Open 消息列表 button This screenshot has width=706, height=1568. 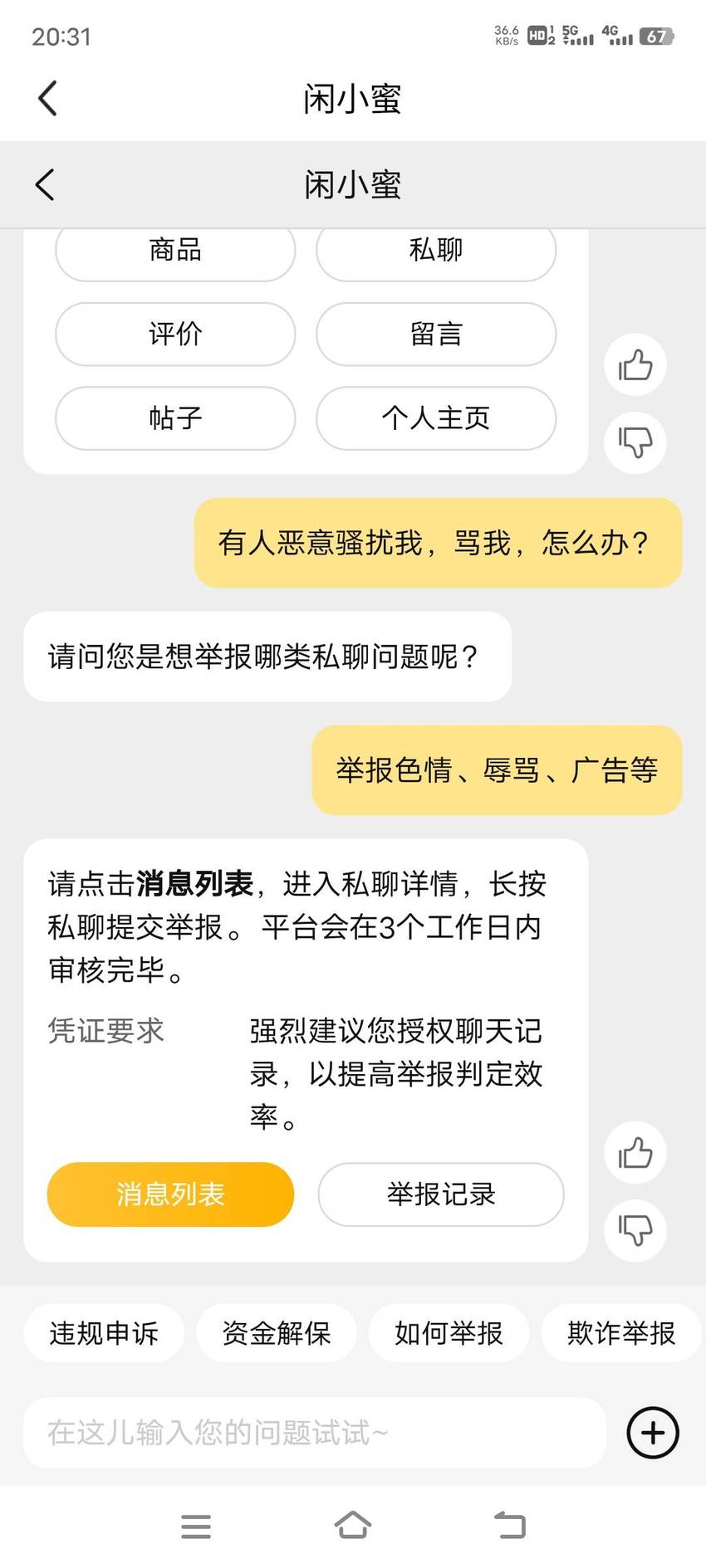[x=170, y=1194]
